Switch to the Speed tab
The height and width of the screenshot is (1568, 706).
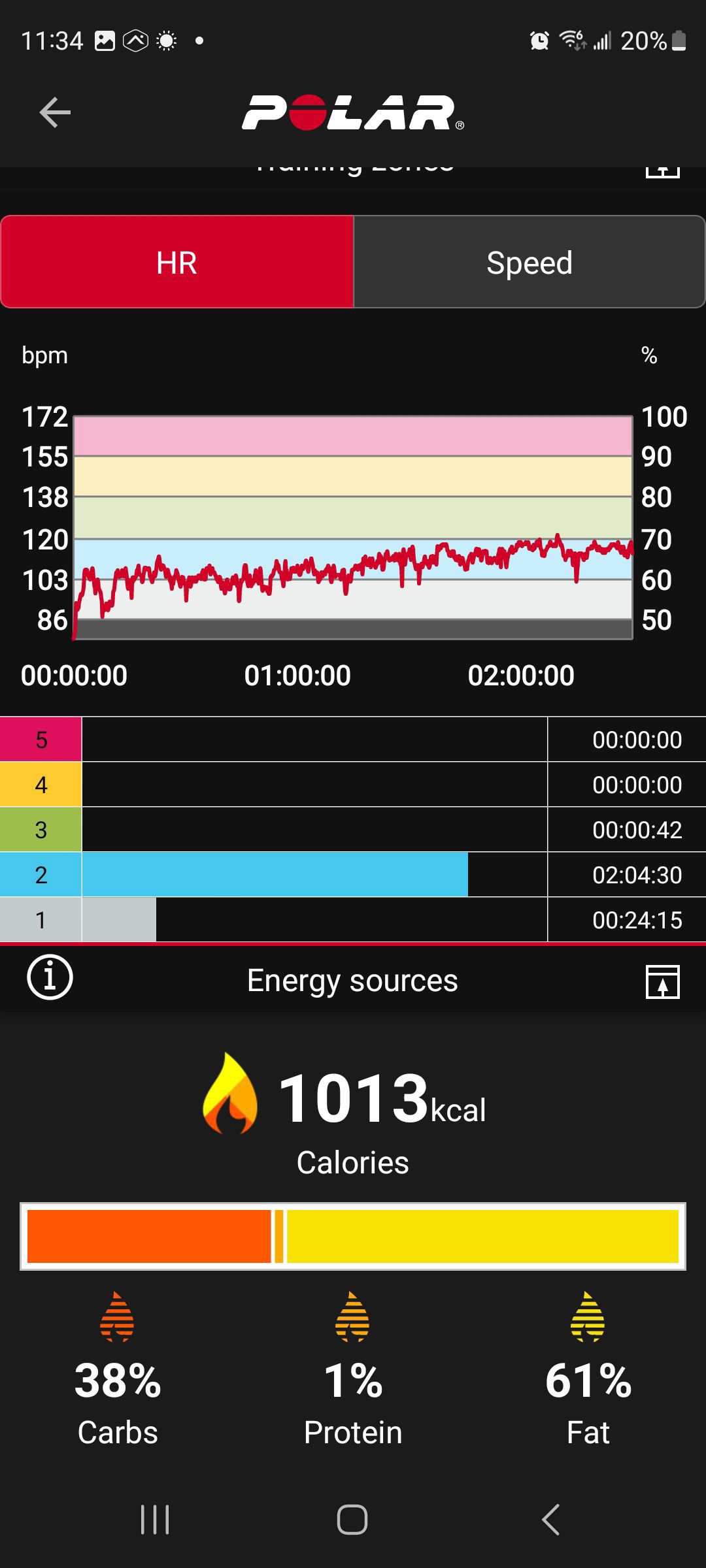click(529, 262)
